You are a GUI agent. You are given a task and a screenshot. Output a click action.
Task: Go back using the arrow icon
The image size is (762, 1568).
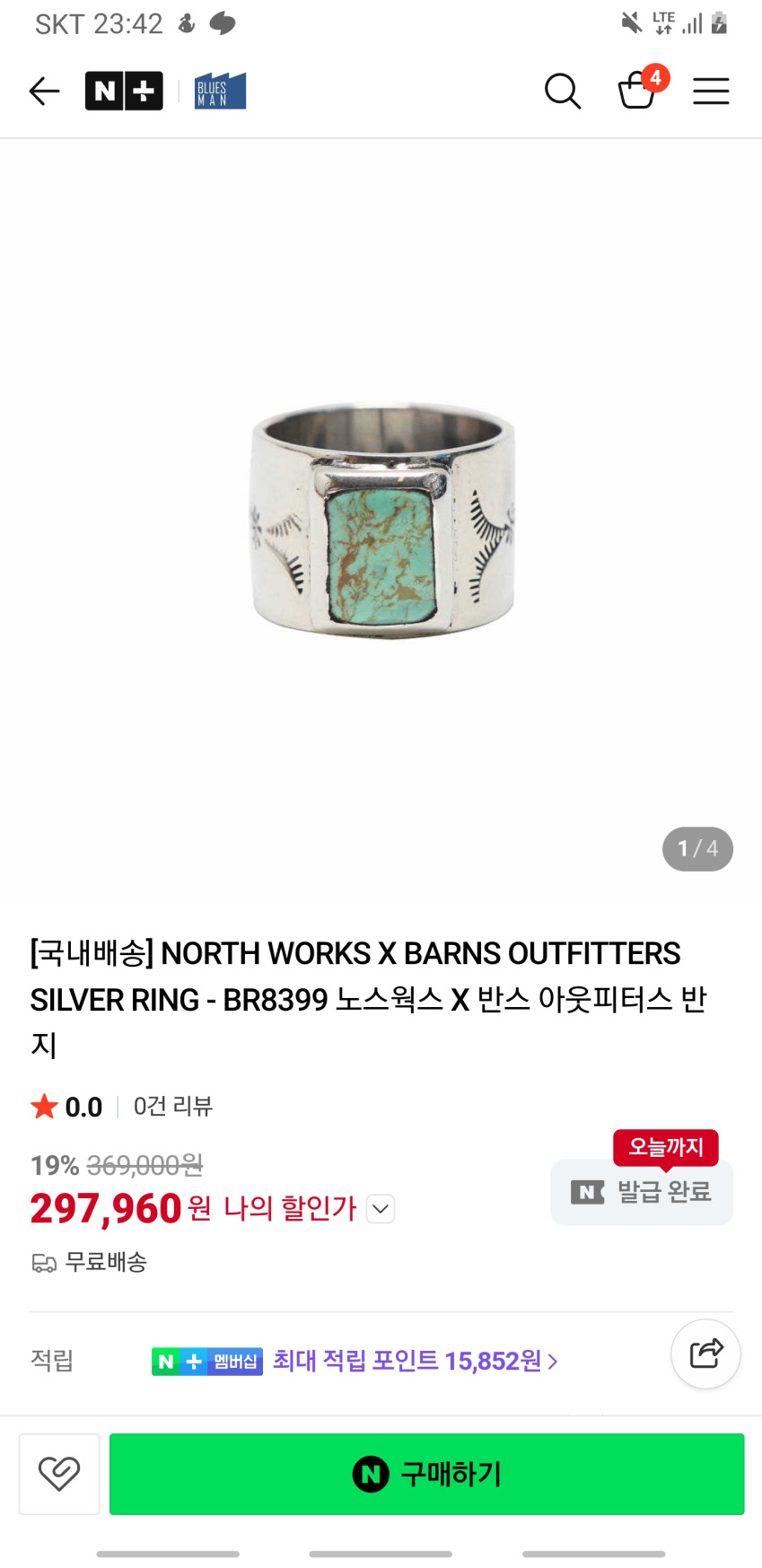point(44,92)
